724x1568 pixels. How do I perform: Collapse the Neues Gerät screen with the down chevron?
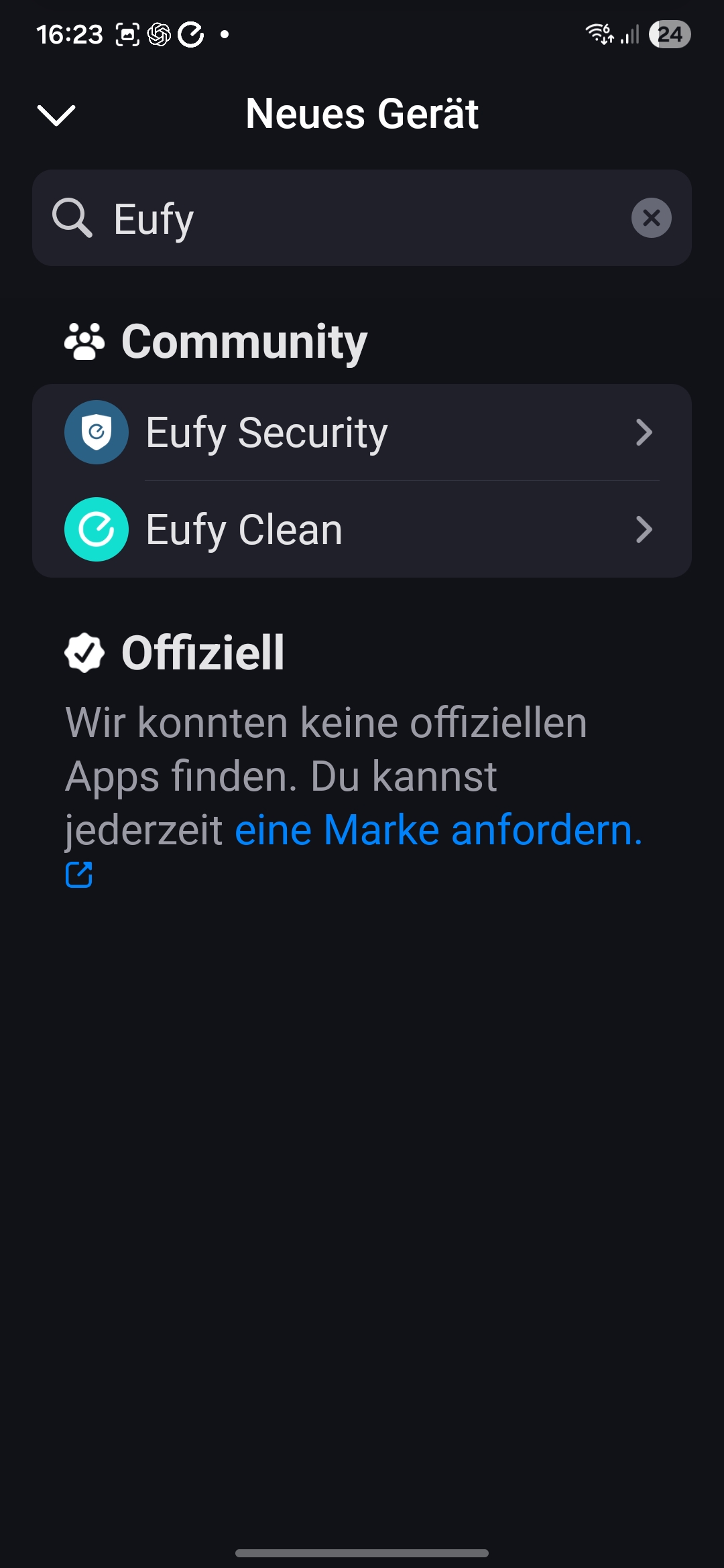pos(56,115)
